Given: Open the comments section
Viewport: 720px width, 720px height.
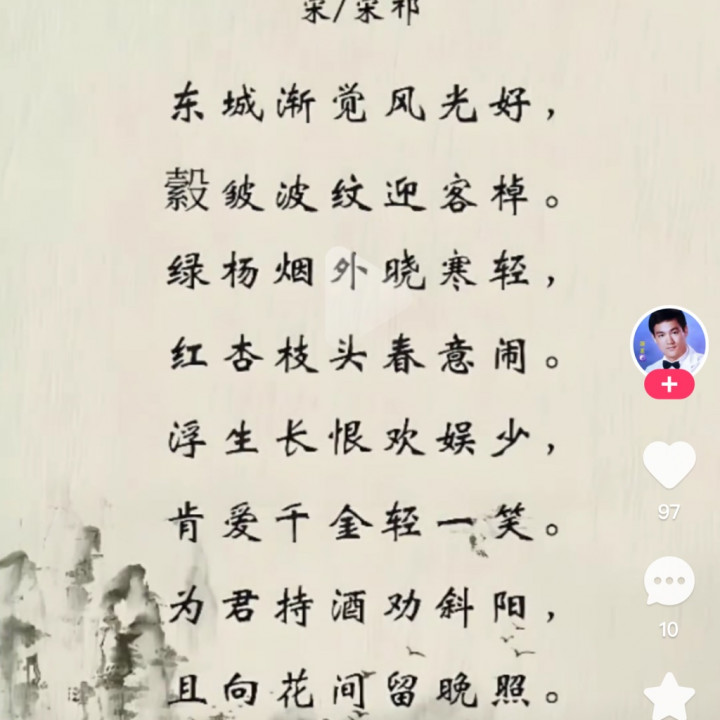Looking at the screenshot, I should coord(669,581).
